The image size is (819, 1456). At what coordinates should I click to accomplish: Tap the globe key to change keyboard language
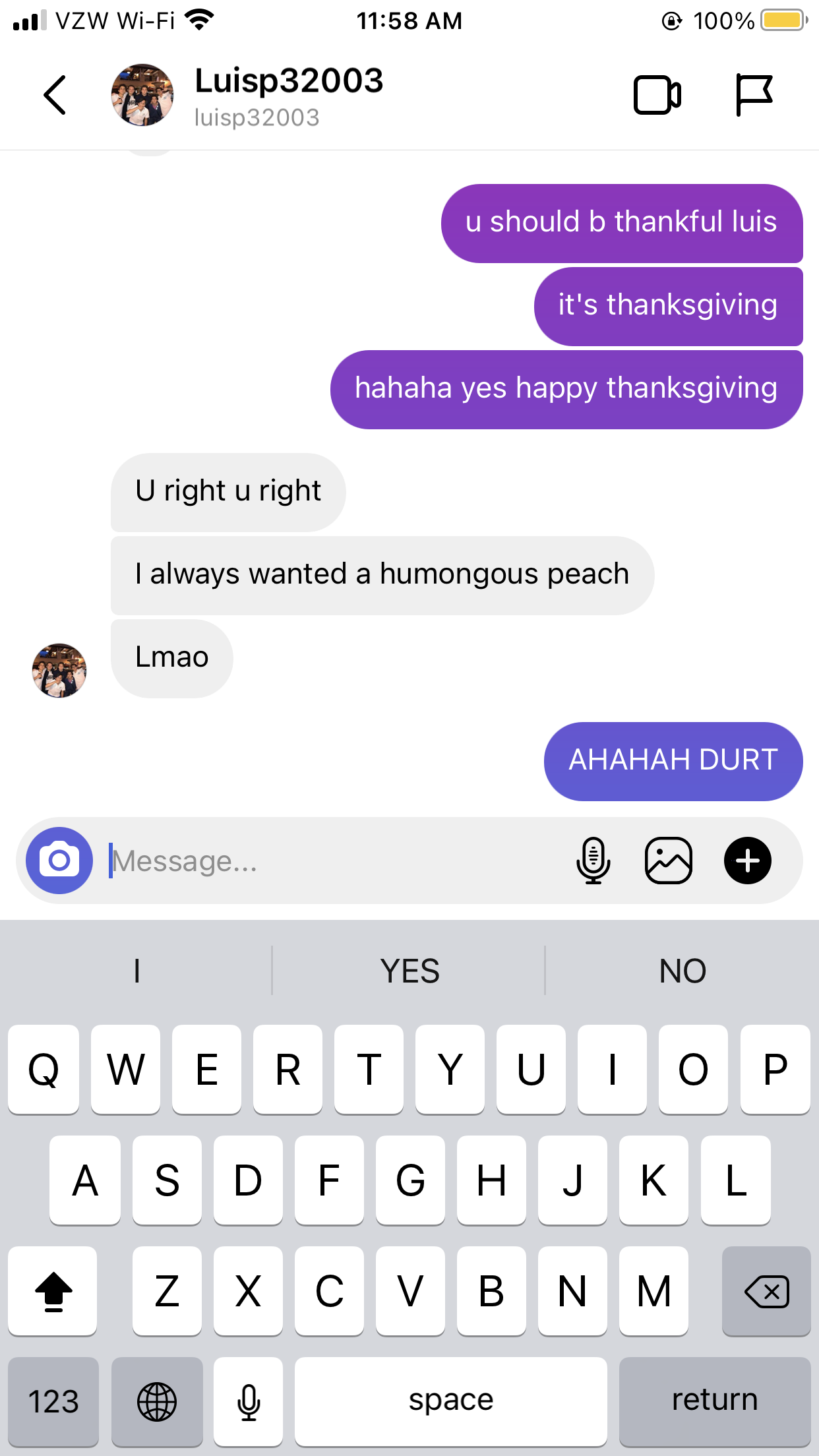pos(157,1401)
